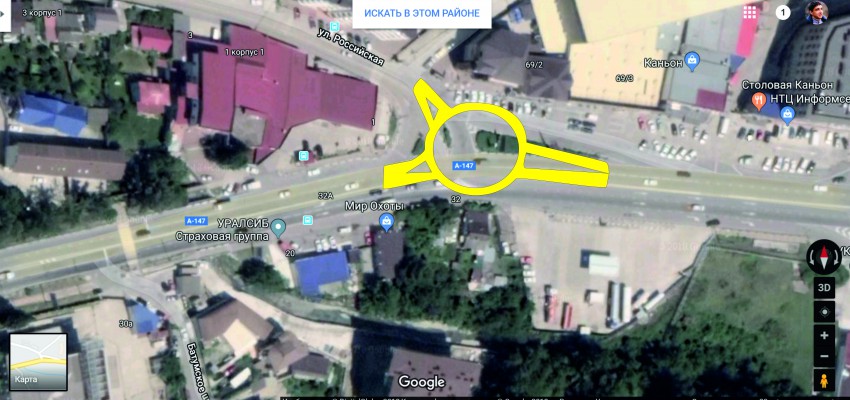Screen dimensions: 850x400
Task: Activate the Street View pegman
Action: click(x=825, y=381)
